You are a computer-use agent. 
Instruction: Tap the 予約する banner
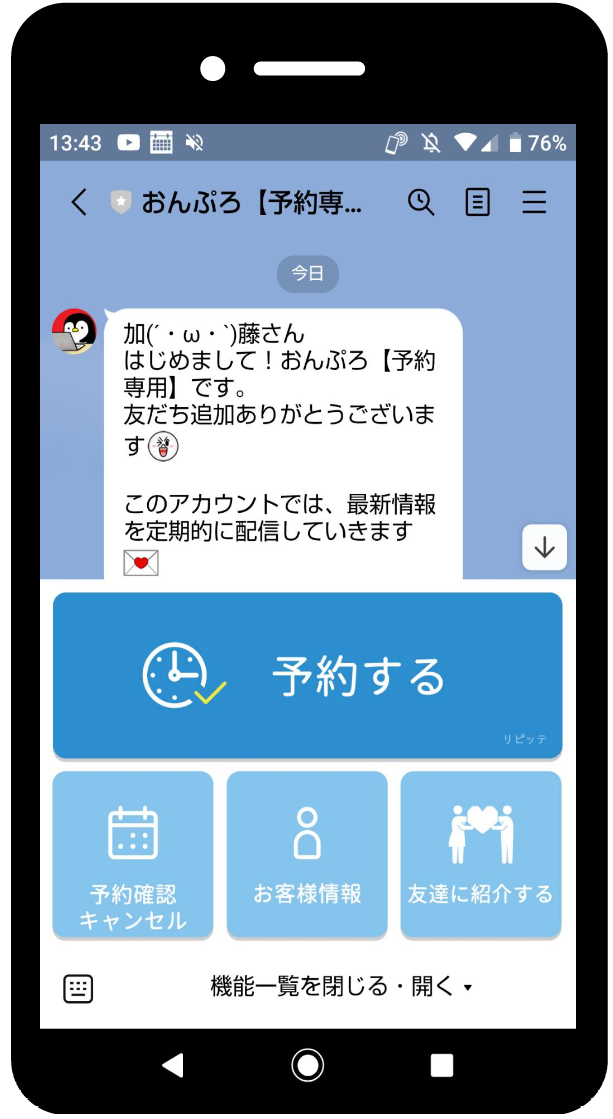pyautogui.click(x=307, y=676)
